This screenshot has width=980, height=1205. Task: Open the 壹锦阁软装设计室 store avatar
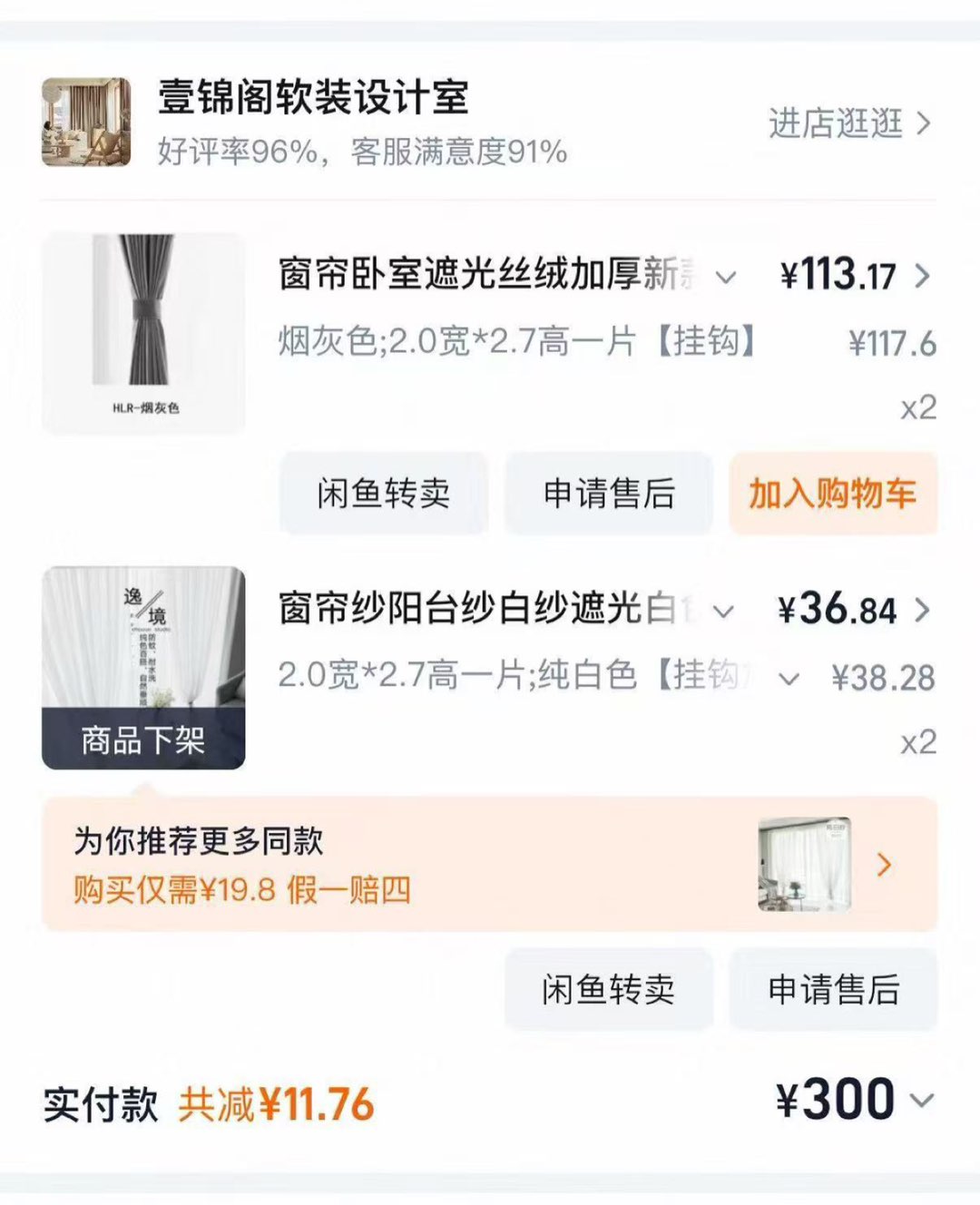(86, 122)
